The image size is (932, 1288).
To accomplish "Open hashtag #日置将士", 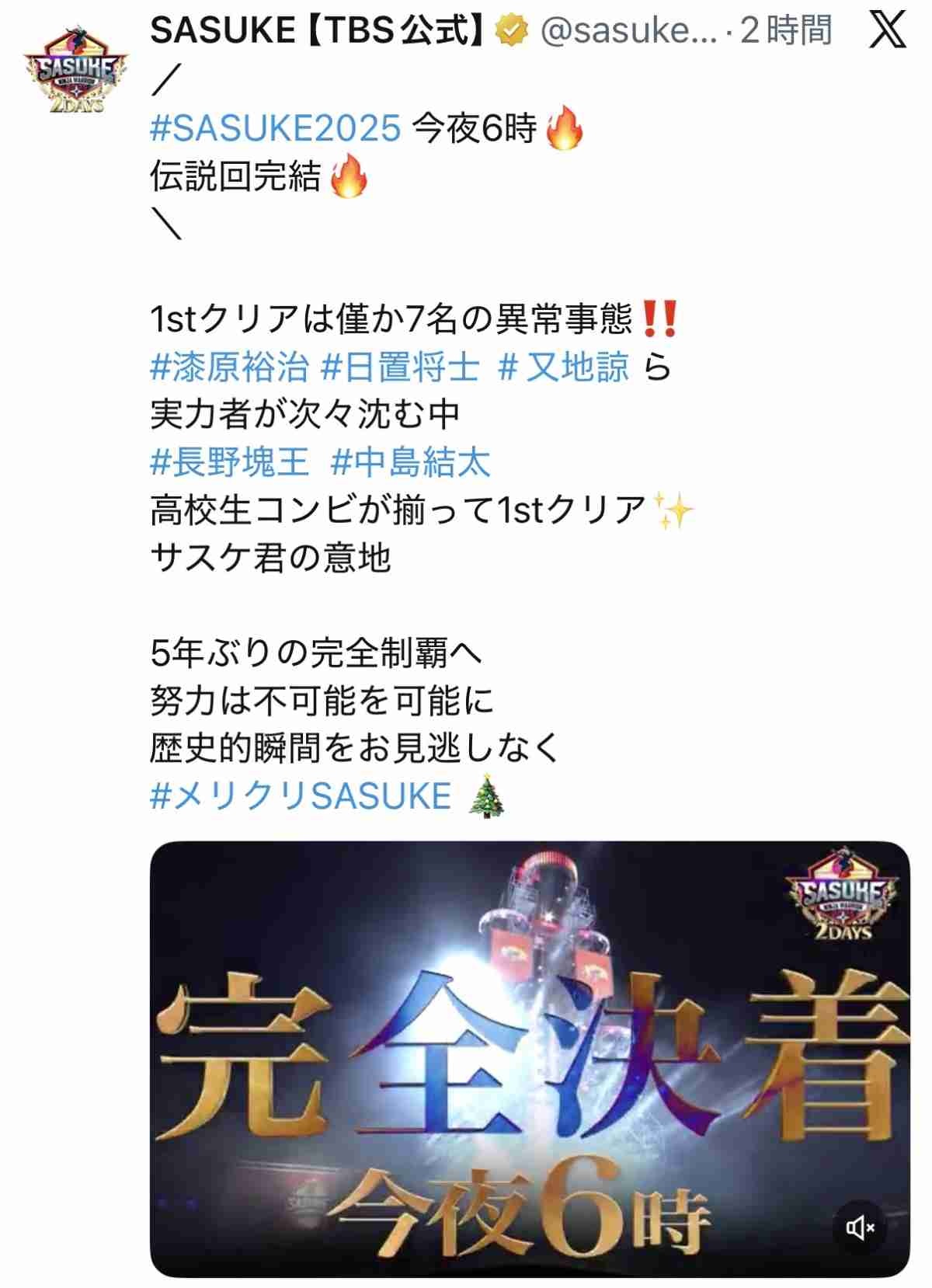I will 401,367.
